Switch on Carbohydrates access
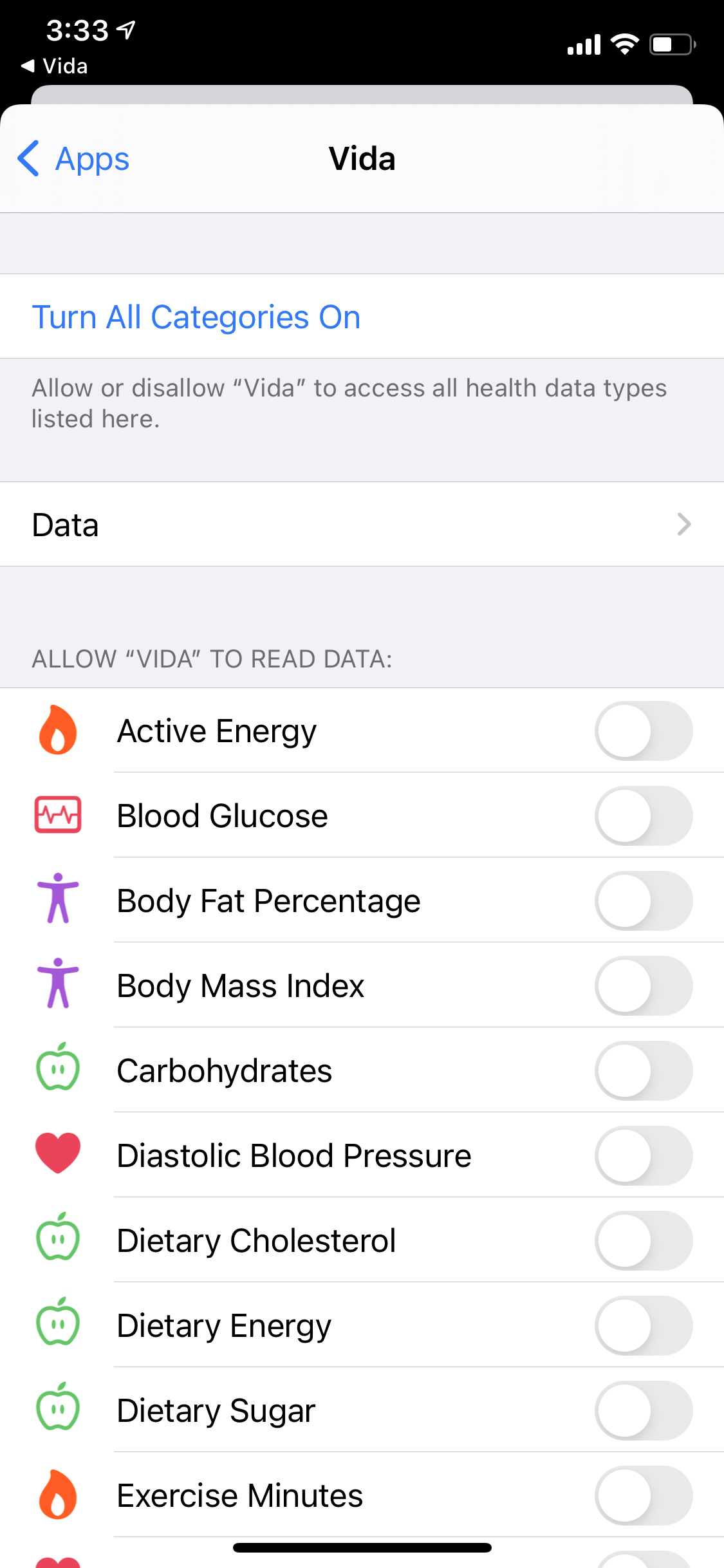 pyautogui.click(x=644, y=1070)
